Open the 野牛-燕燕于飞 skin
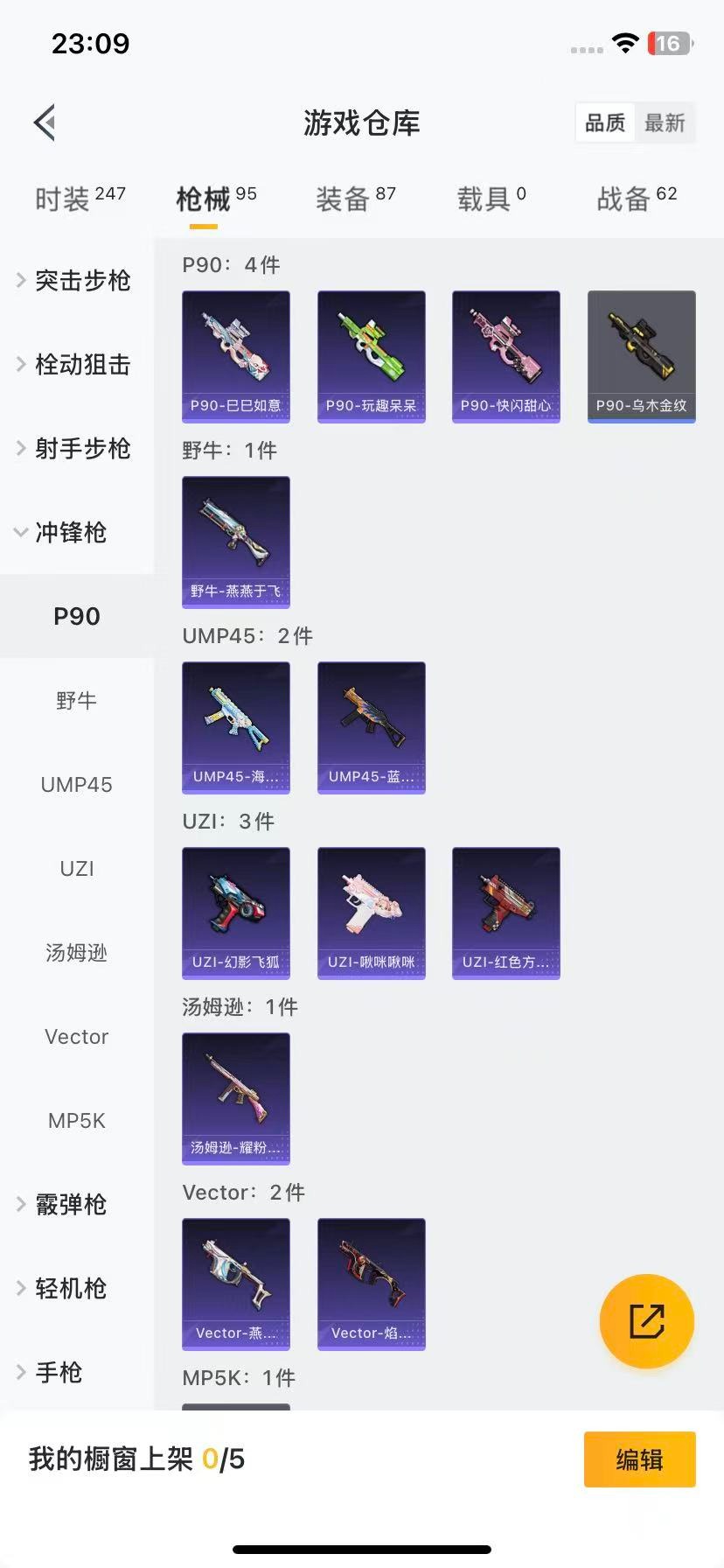 pyautogui.click(x=235, y=542)
